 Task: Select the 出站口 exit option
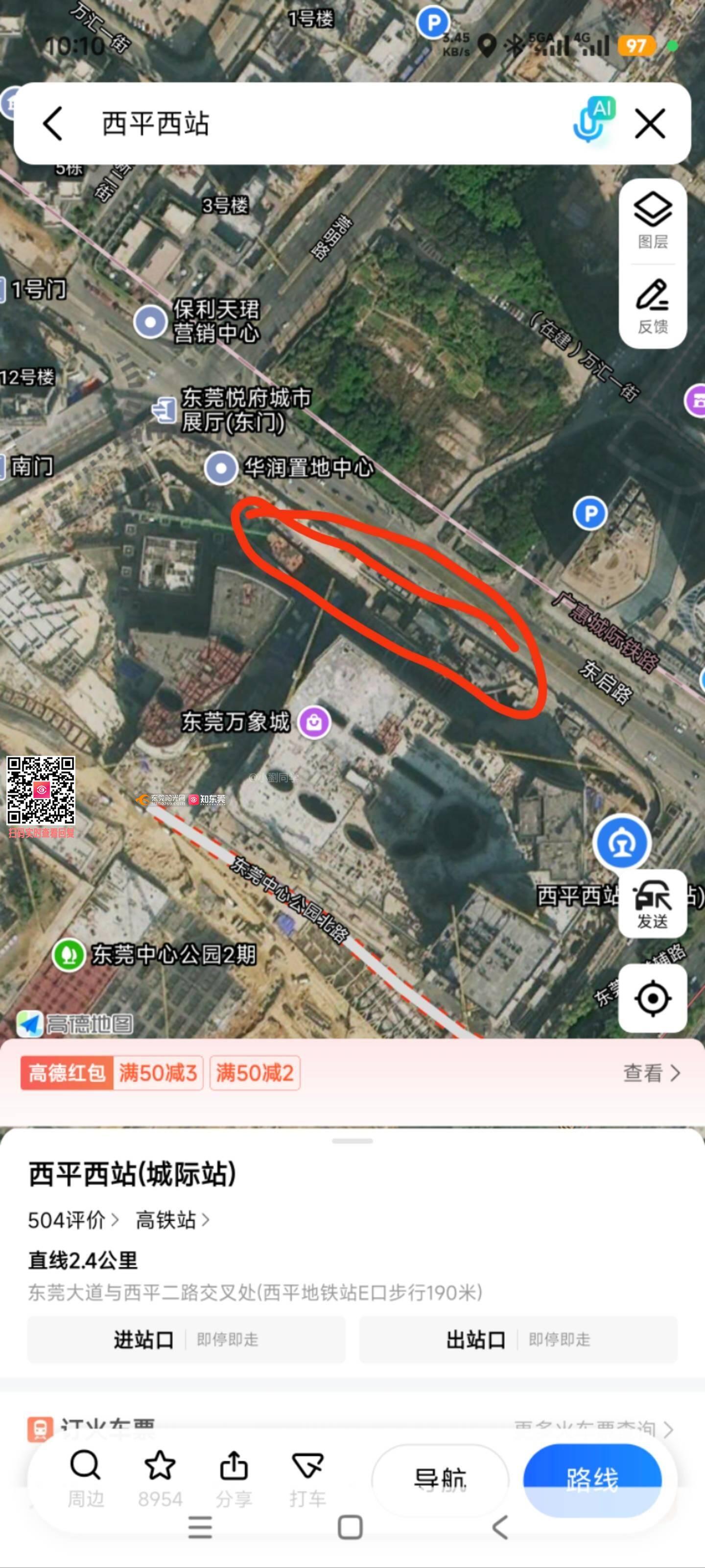[x=518, y=1340]
